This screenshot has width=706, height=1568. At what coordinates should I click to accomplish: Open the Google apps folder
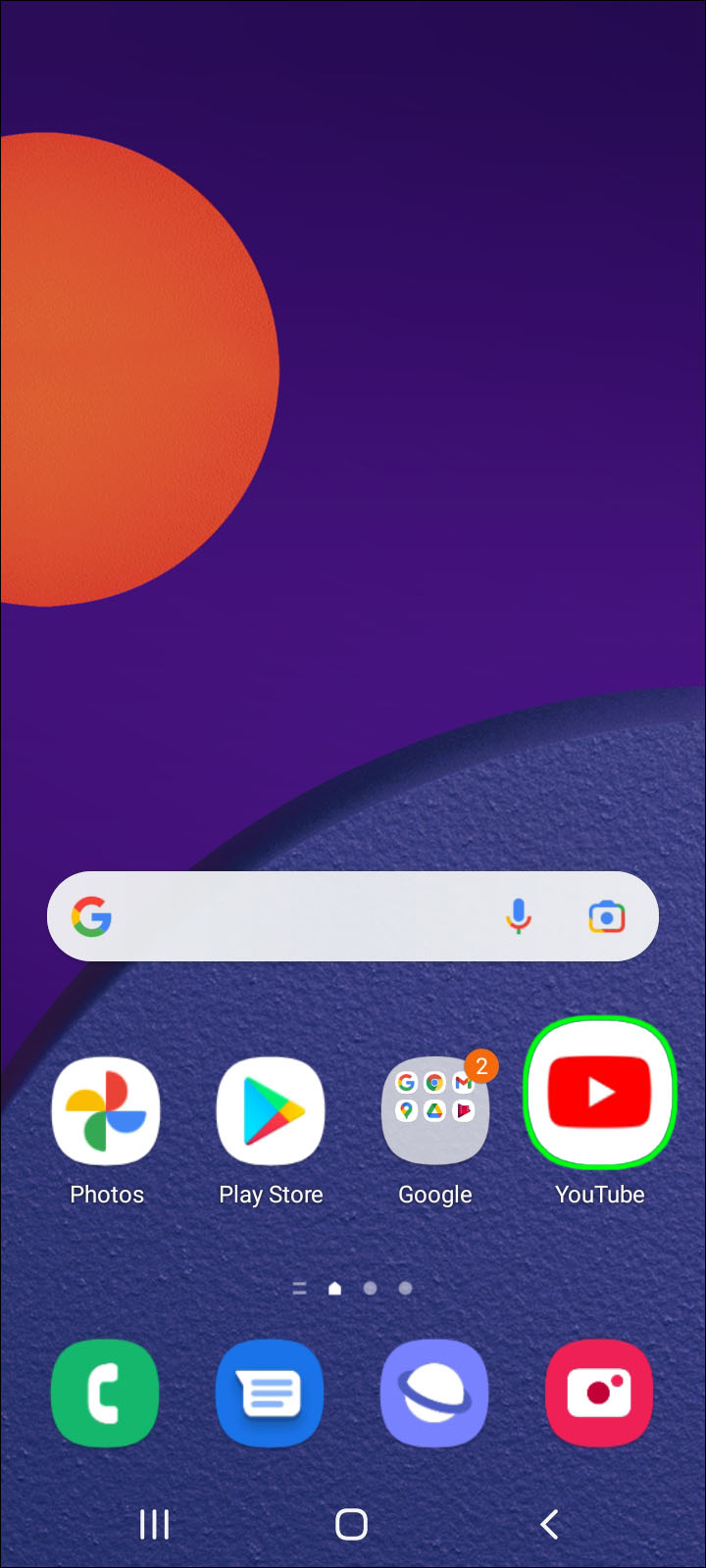[x=435, y=1110]
